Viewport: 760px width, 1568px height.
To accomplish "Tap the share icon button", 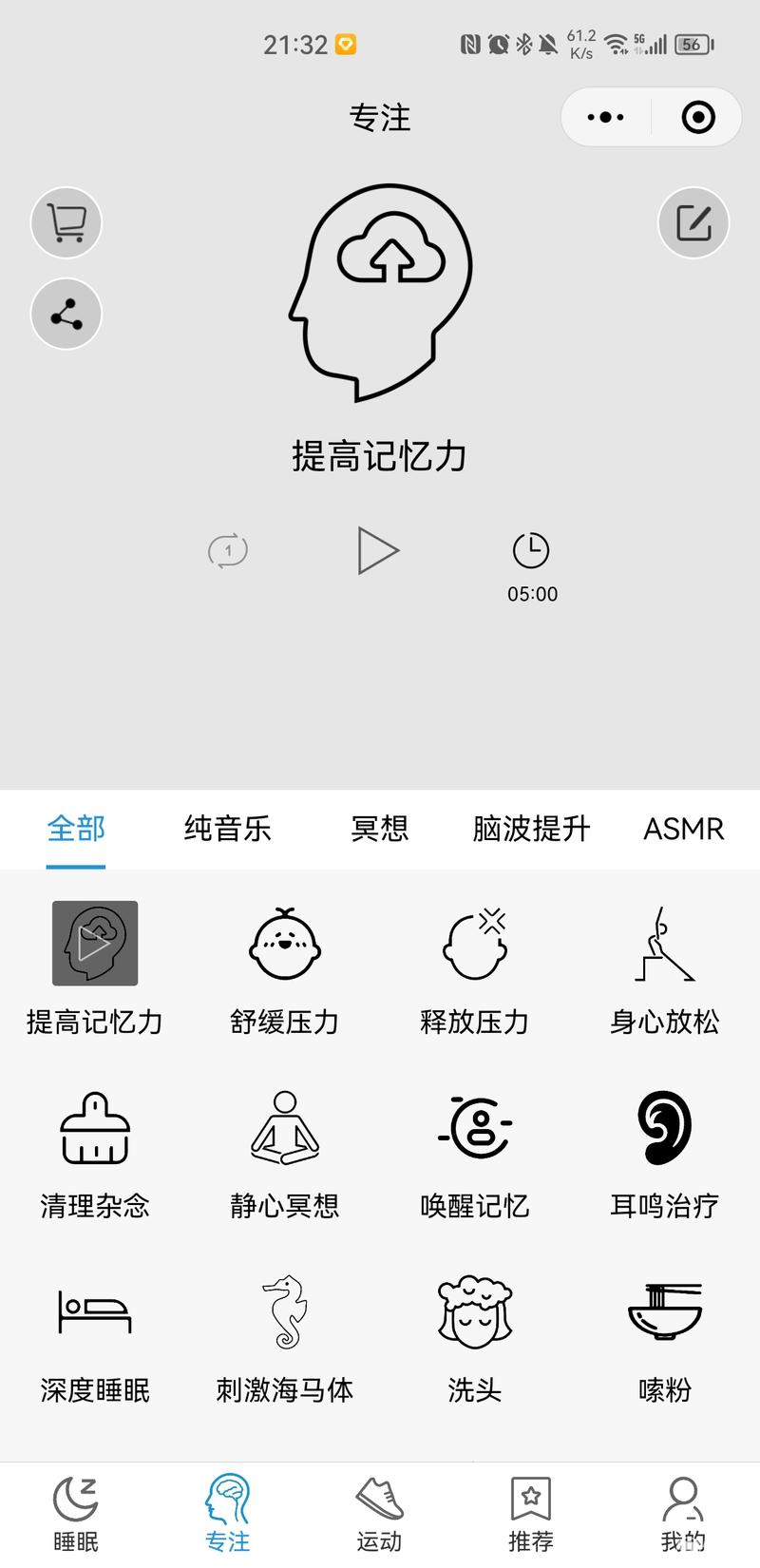I will 66,314.
